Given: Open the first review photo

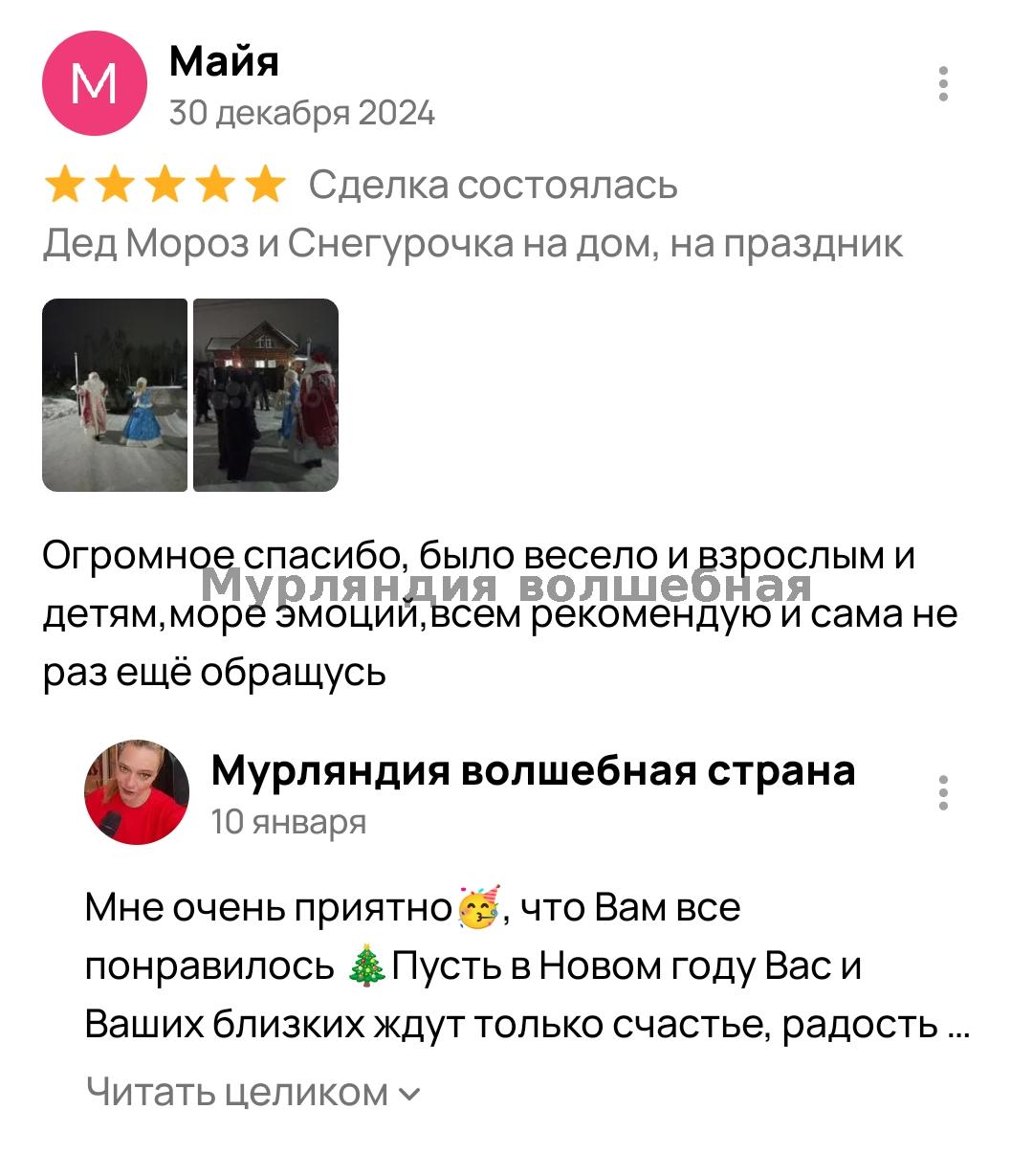Looking at the screenshot, I should pyautogui.click(x=115, y=395).
